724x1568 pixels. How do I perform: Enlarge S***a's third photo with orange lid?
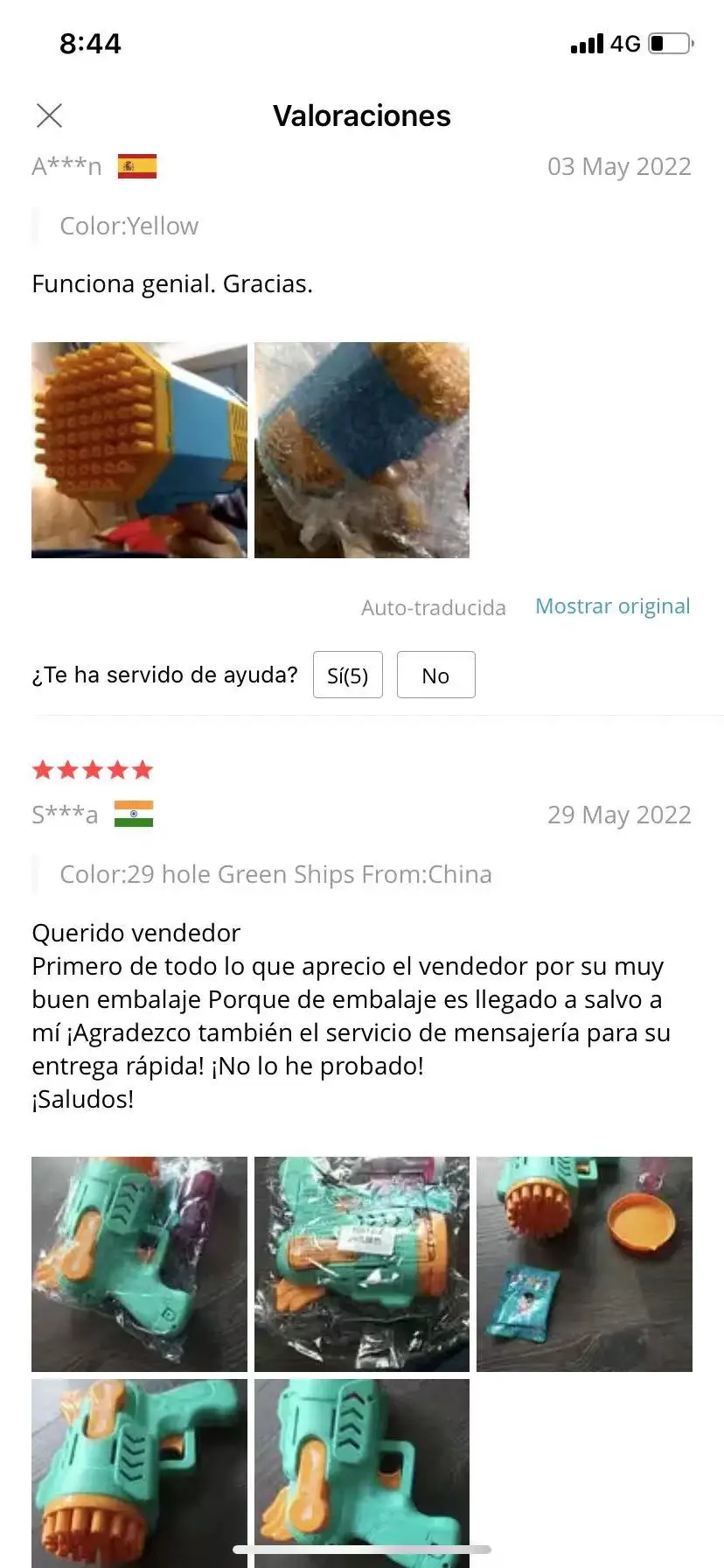tap(584, 1263)
